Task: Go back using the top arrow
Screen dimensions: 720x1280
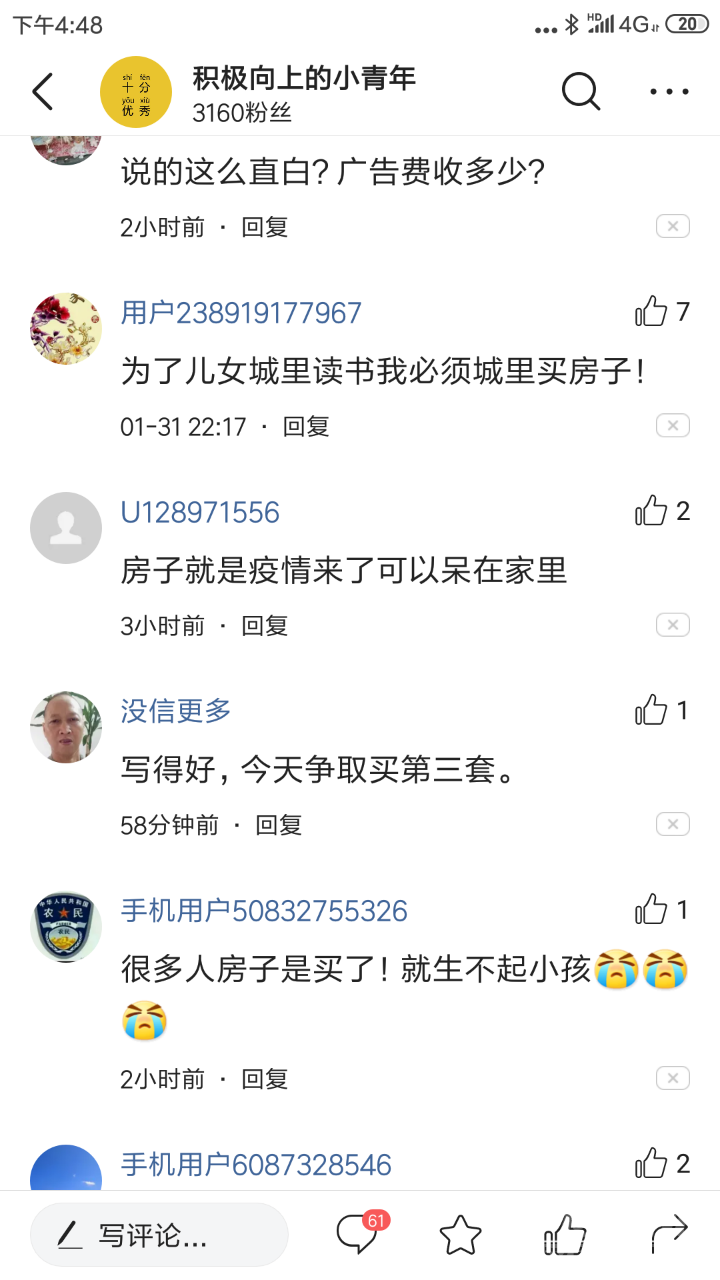Action: (x=43, y=92)
